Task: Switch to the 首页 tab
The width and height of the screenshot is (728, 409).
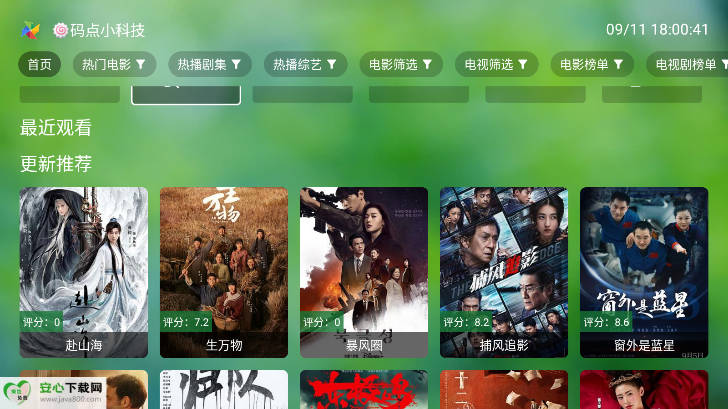Action: pos(40,65)
